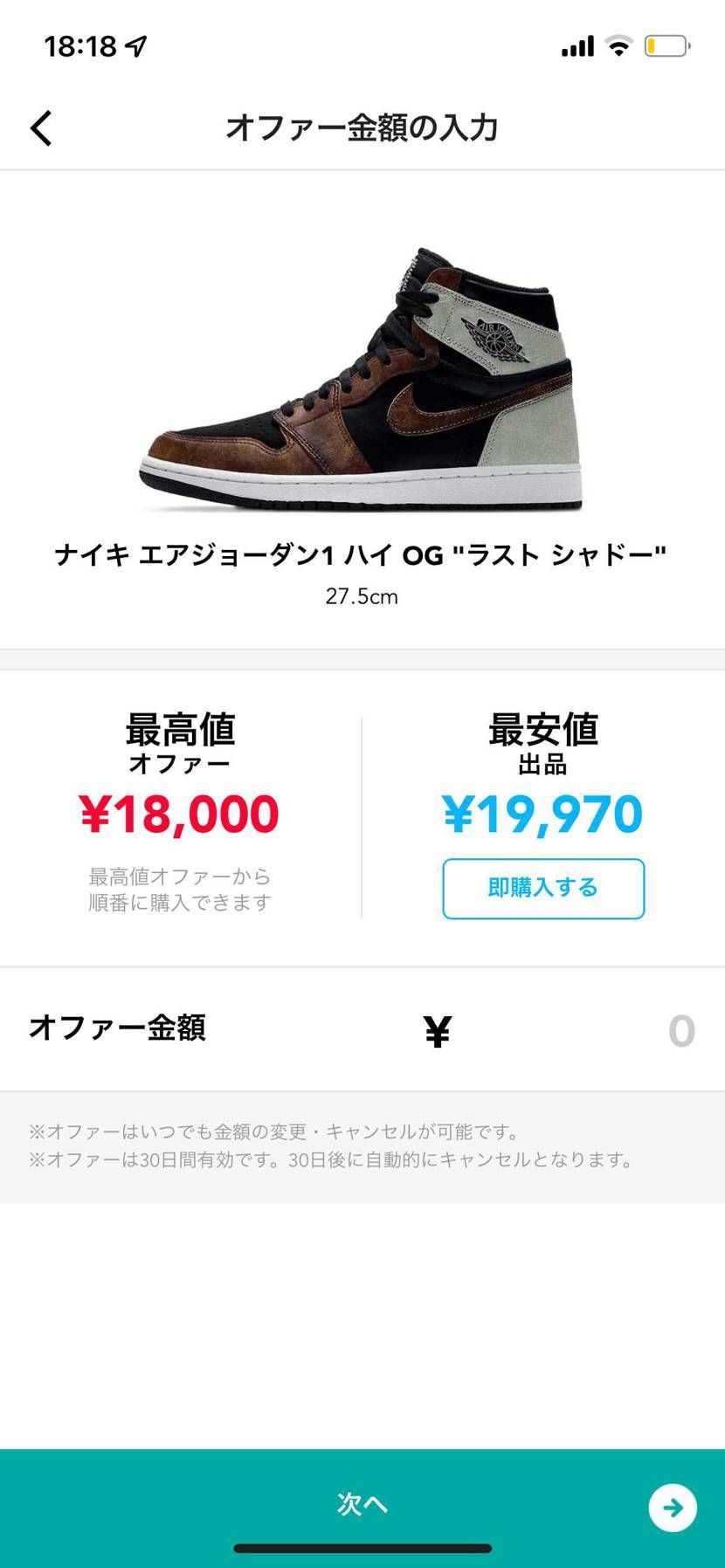This screenshot has height=1568, width=725.
Task: Tap the ¥19,970 lowest listing price
Action: (542, 813)
